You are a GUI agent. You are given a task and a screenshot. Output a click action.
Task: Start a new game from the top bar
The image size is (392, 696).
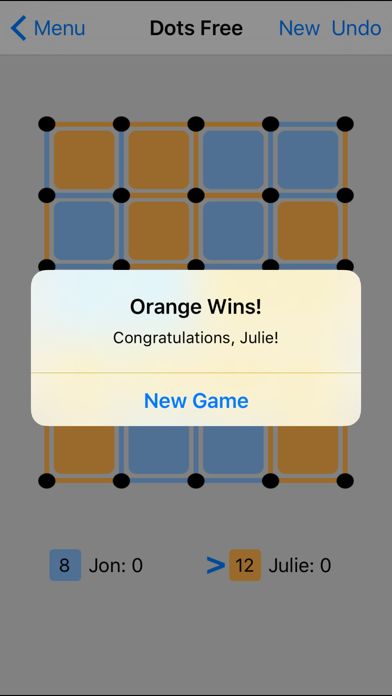click(x=299, y=28)
